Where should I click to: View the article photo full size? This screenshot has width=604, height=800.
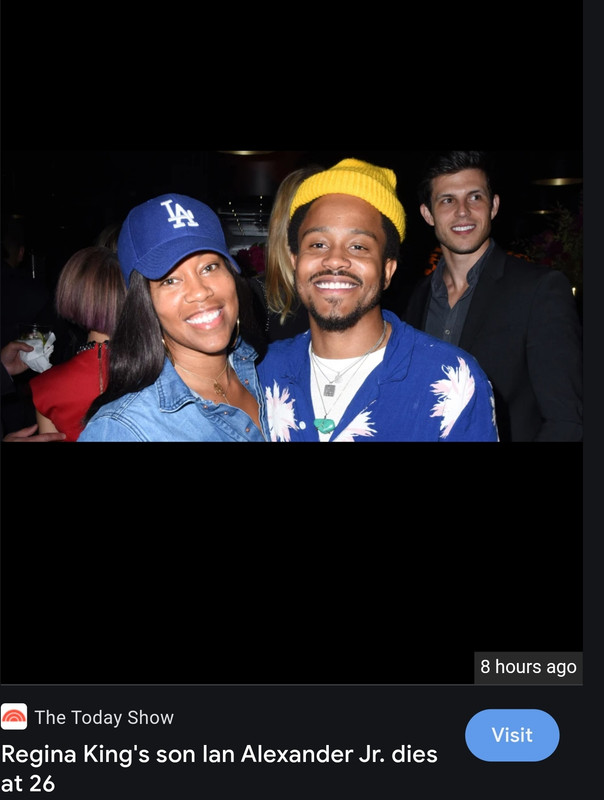click(x=291, y=298)
